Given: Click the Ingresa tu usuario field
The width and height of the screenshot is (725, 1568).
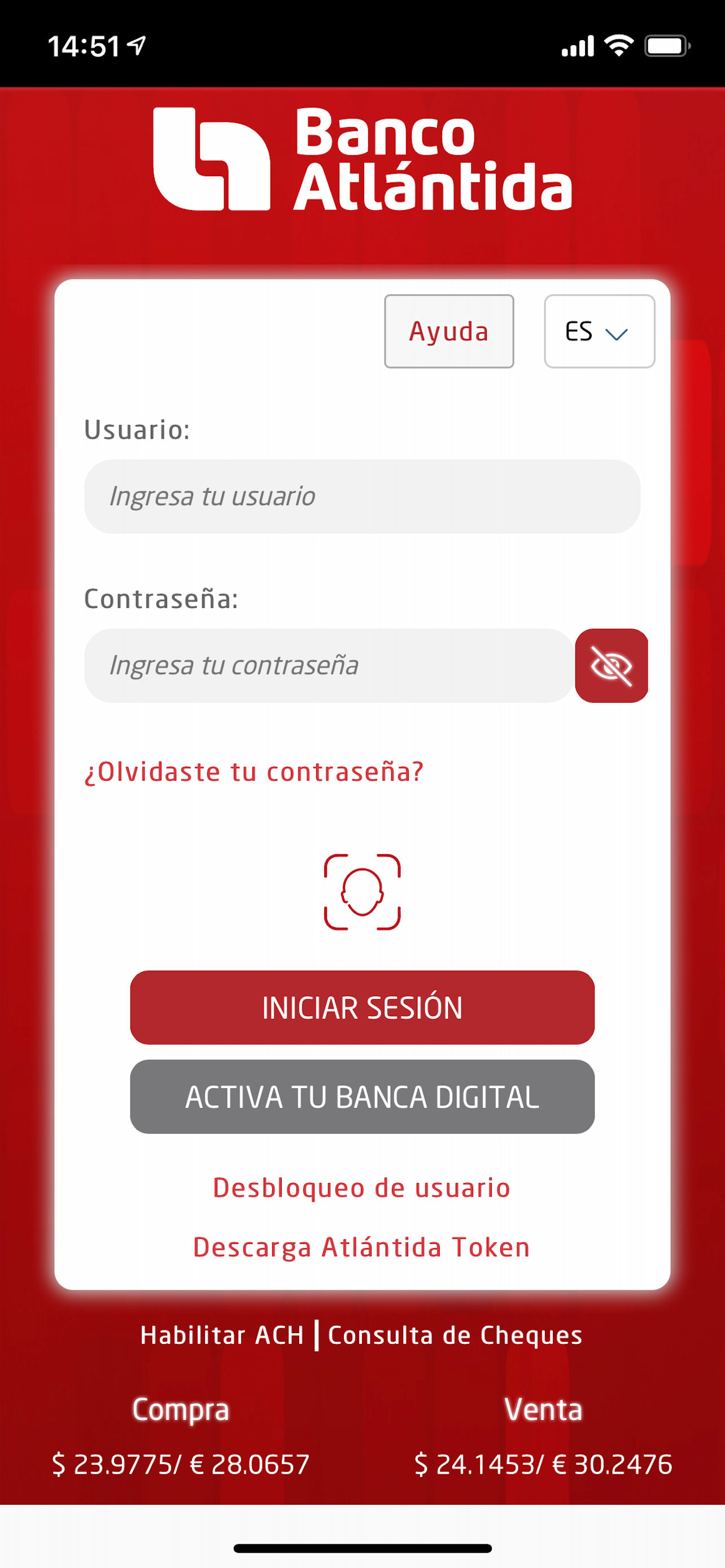Looking at the screenshot, I should (x=362, y=496).
